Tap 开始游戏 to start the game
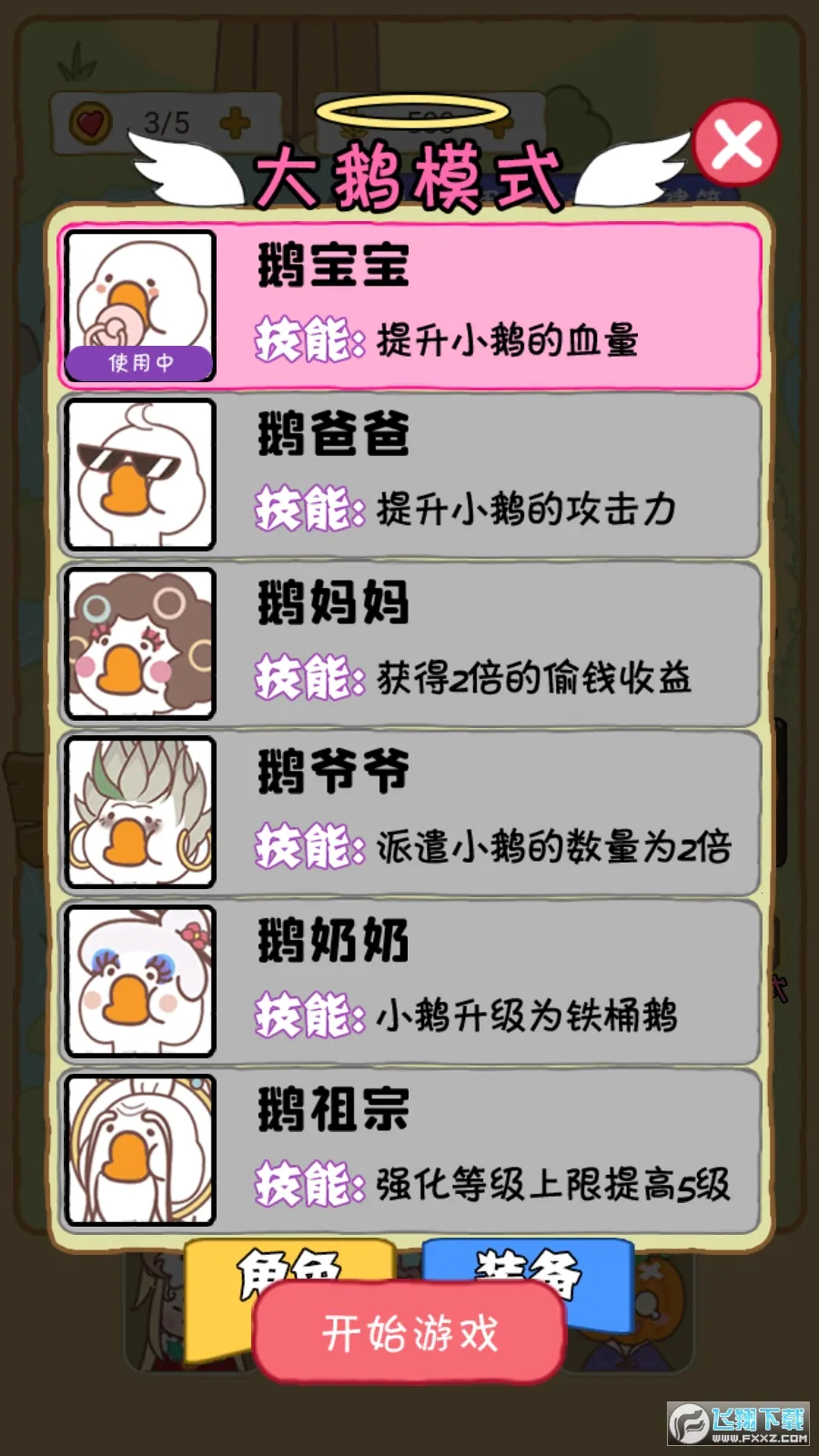Screen dimensions: 819x1456 pyautogui.click(x=409, y=1333)
